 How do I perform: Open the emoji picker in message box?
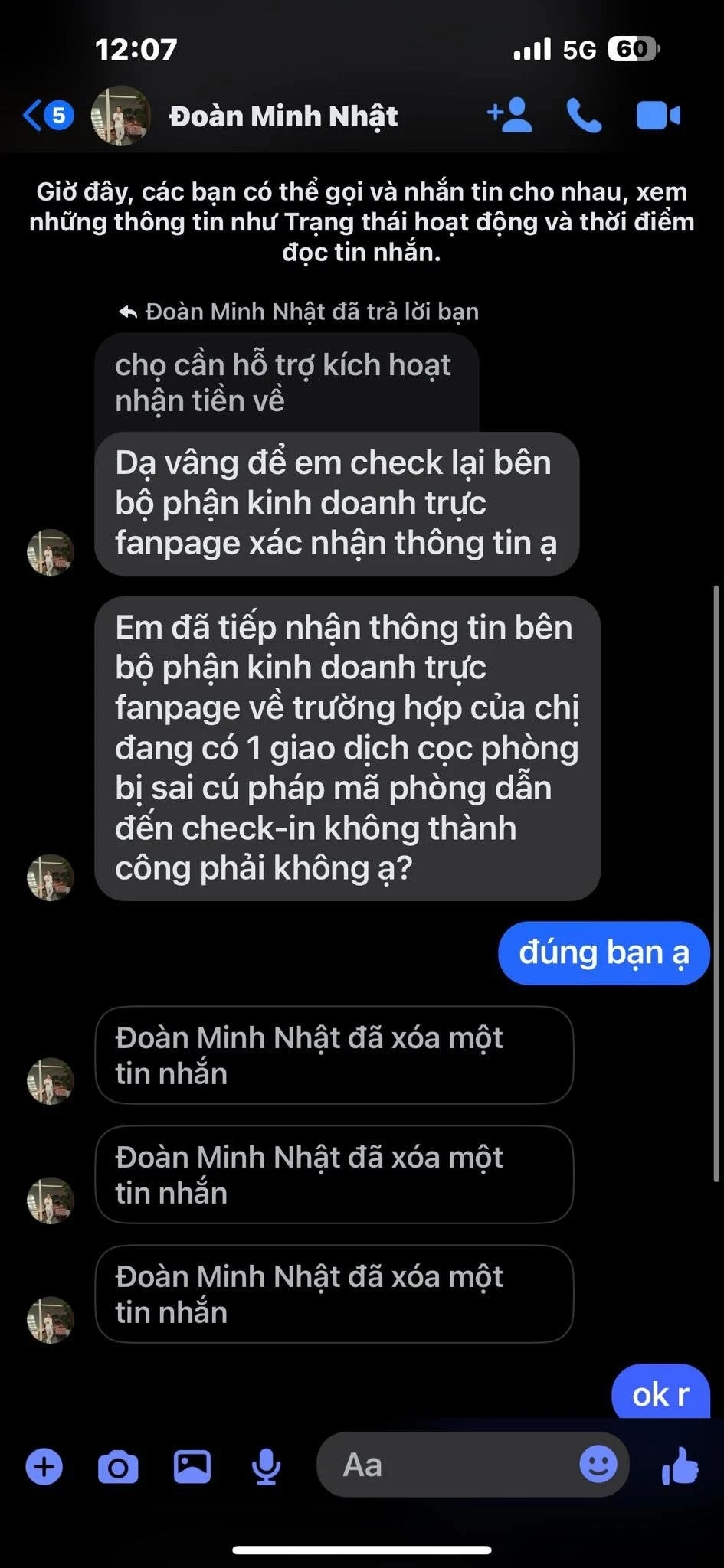click(x=598, y=1464)
